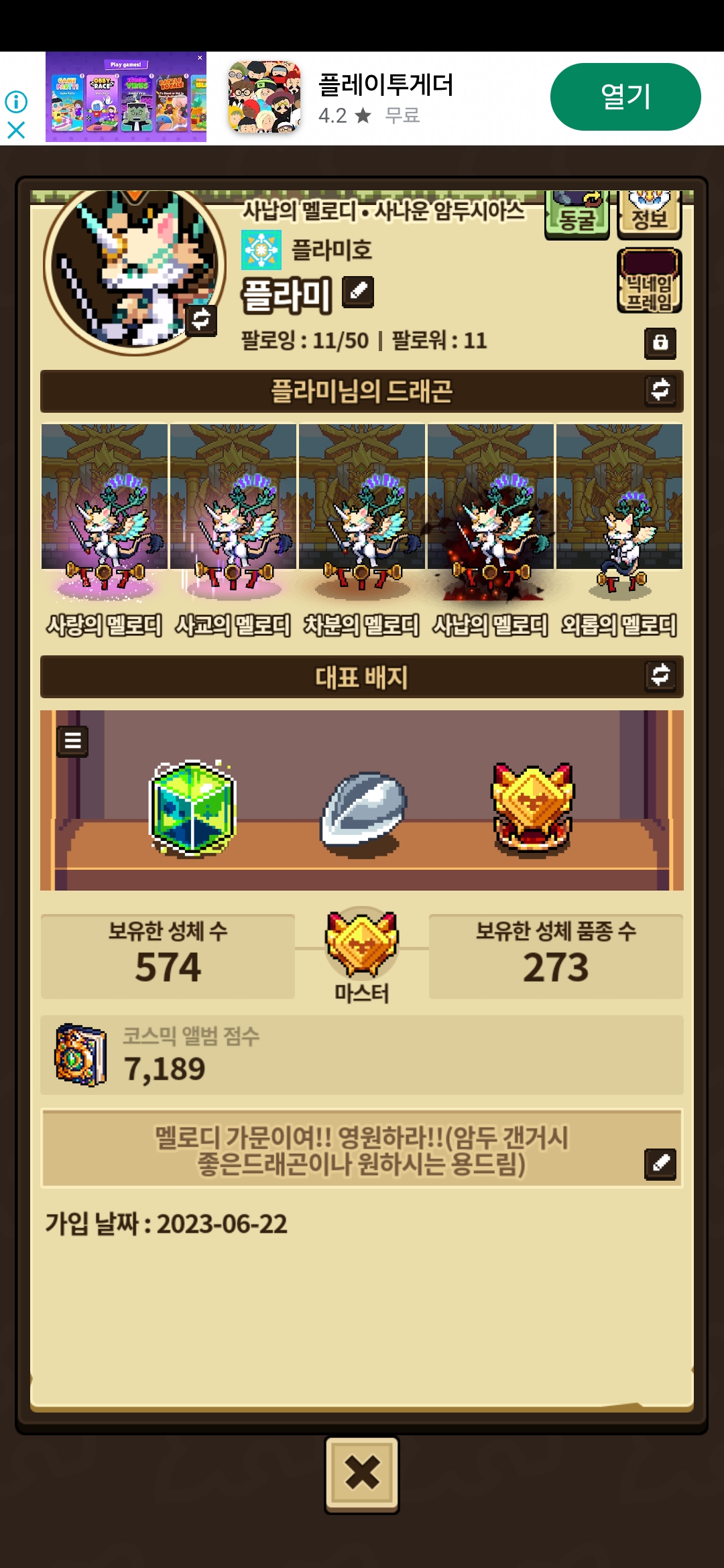
Task: Open the 플레이투게더 ad with 열기
Action: (625, 97)
